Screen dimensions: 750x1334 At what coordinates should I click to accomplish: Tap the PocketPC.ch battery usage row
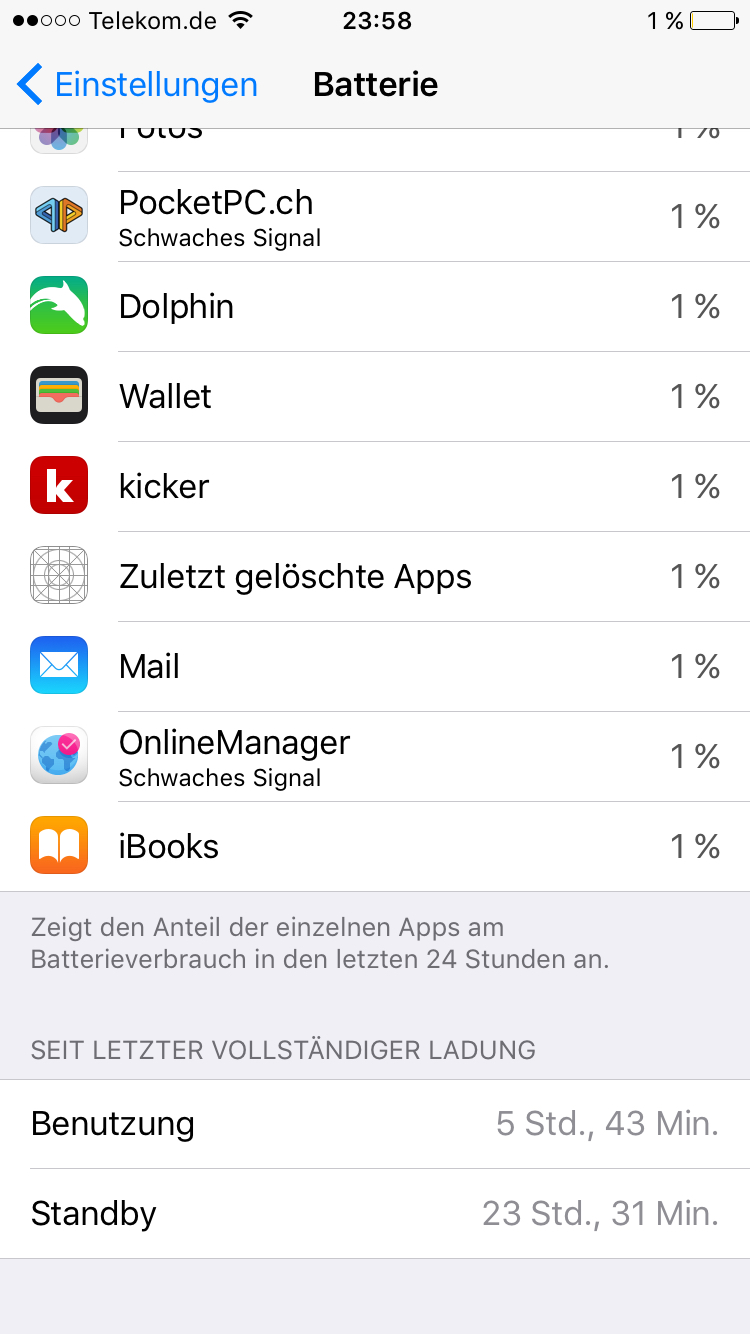coord(375,217)
